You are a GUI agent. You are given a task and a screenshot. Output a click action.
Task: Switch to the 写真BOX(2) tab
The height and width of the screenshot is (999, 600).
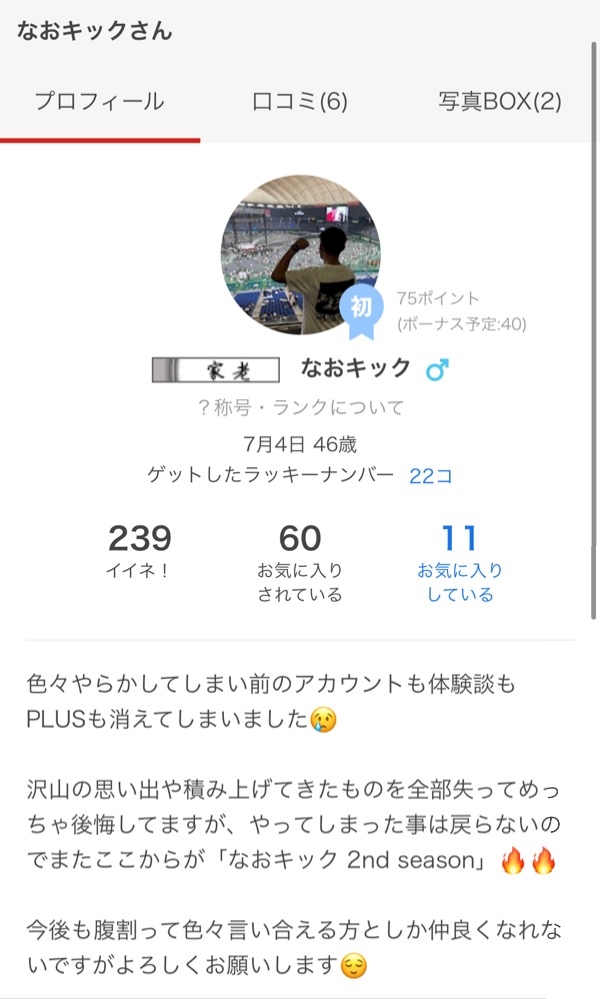click(499, 101)
